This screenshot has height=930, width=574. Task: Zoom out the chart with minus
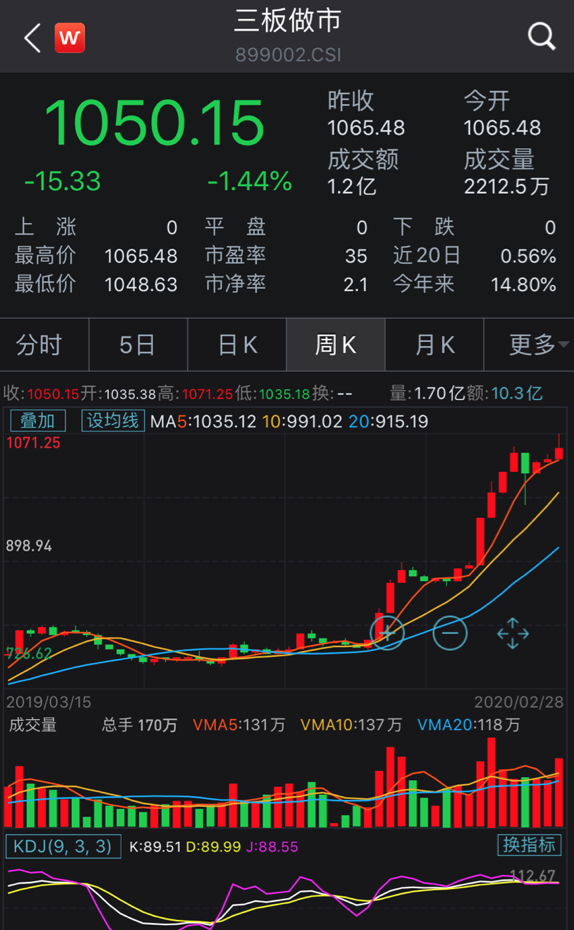pos(450,633)
